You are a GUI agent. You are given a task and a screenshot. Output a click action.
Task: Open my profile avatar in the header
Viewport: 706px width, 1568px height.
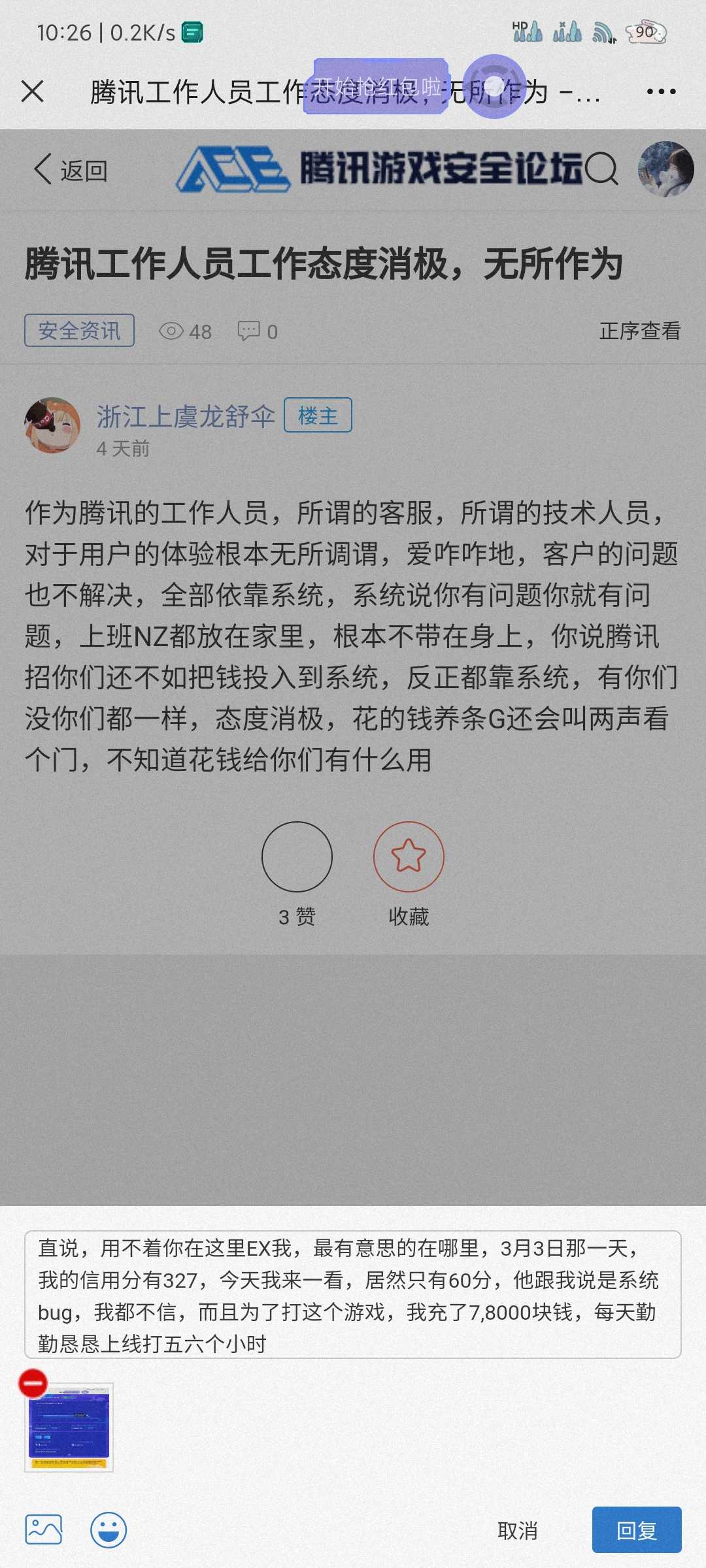tap(665, 169)
